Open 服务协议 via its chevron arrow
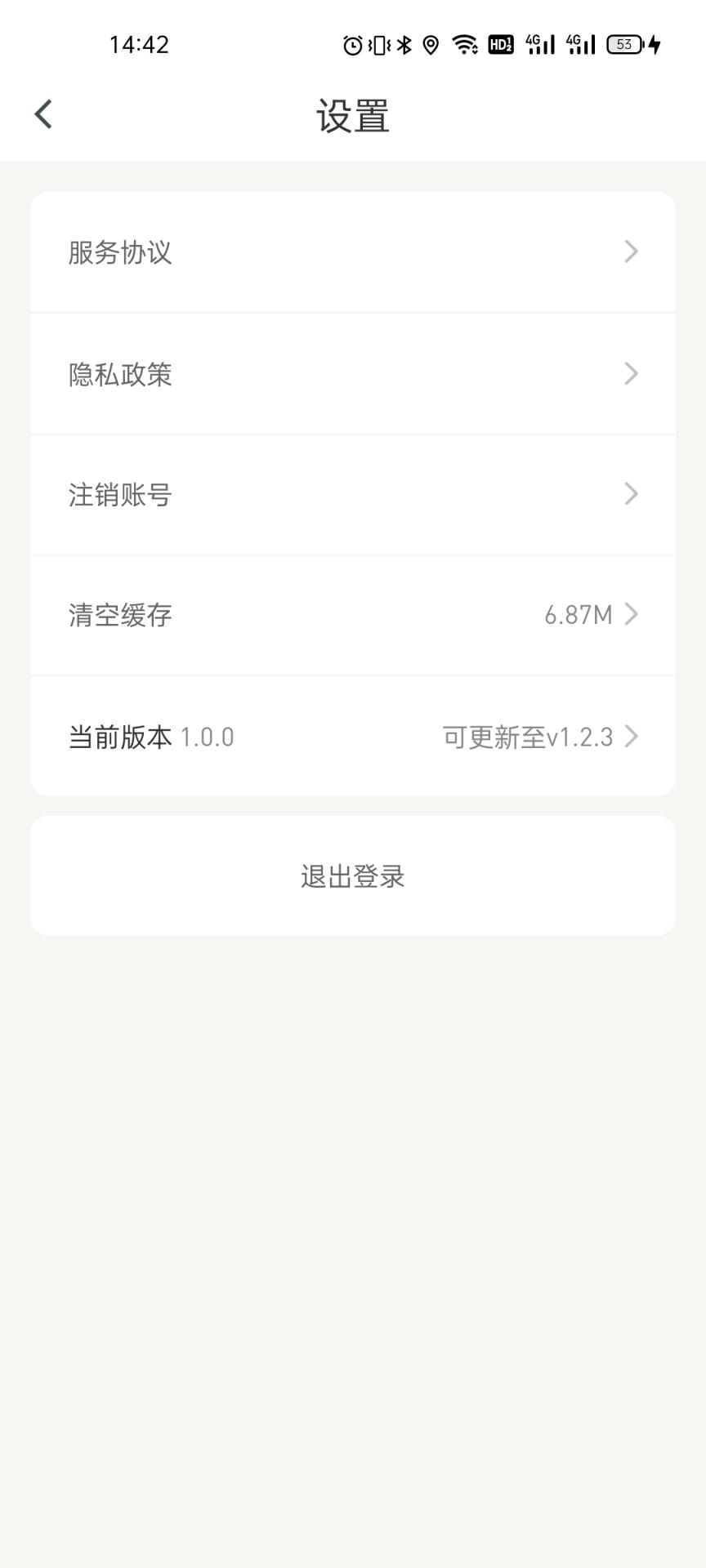Image resolution: width=706 pixels, height=1568 pixels. pyautogui.click(x=630, y=252)
